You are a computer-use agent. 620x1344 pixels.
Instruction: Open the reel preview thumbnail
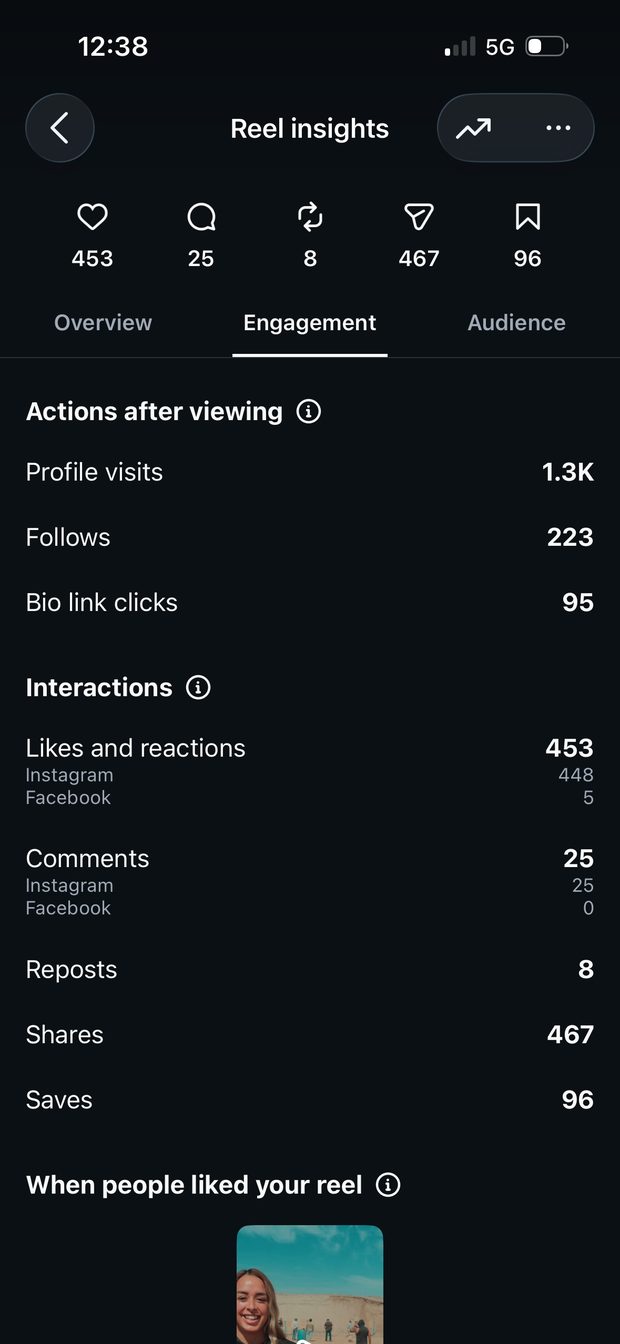click(310, 1284)
